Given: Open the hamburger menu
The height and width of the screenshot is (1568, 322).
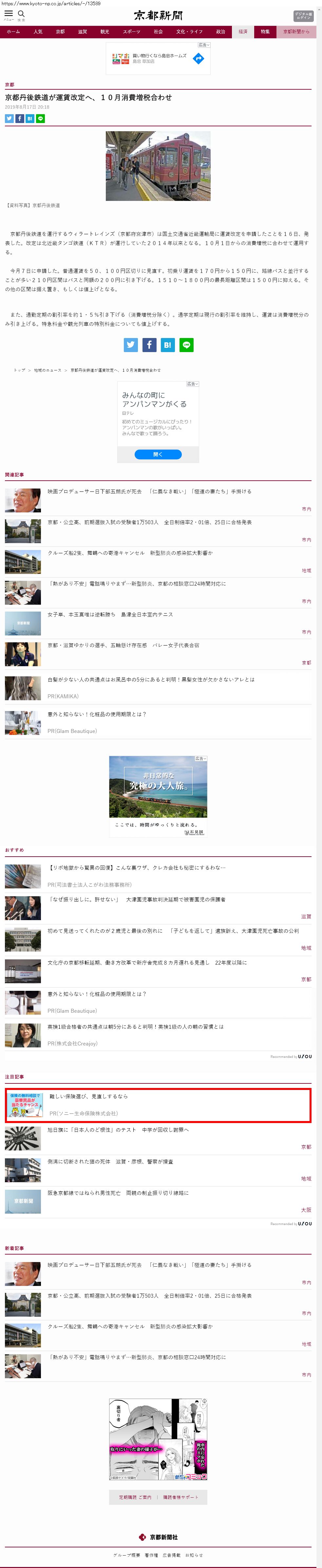Looking at the screenshot, I should [9, 14].
